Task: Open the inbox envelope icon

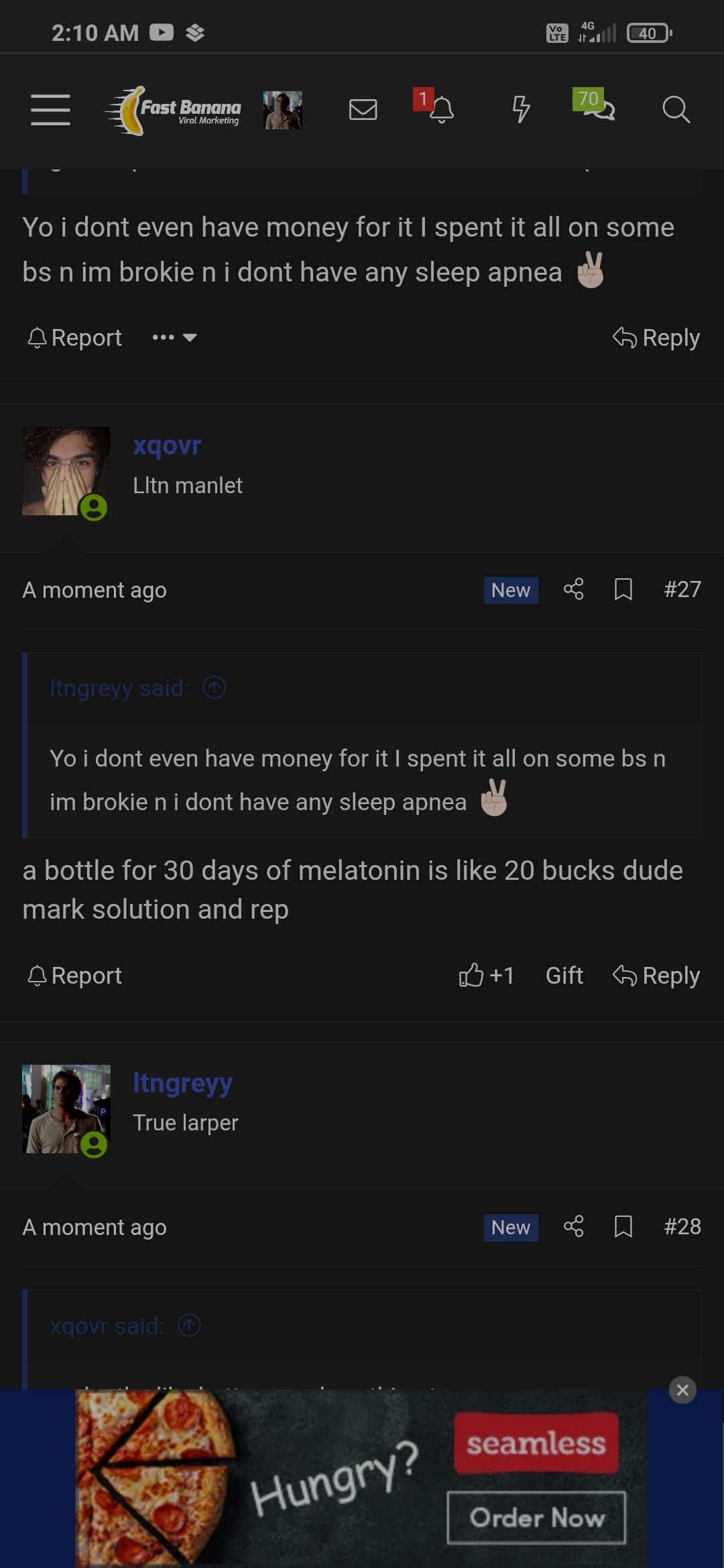Action: coord(363,109)
